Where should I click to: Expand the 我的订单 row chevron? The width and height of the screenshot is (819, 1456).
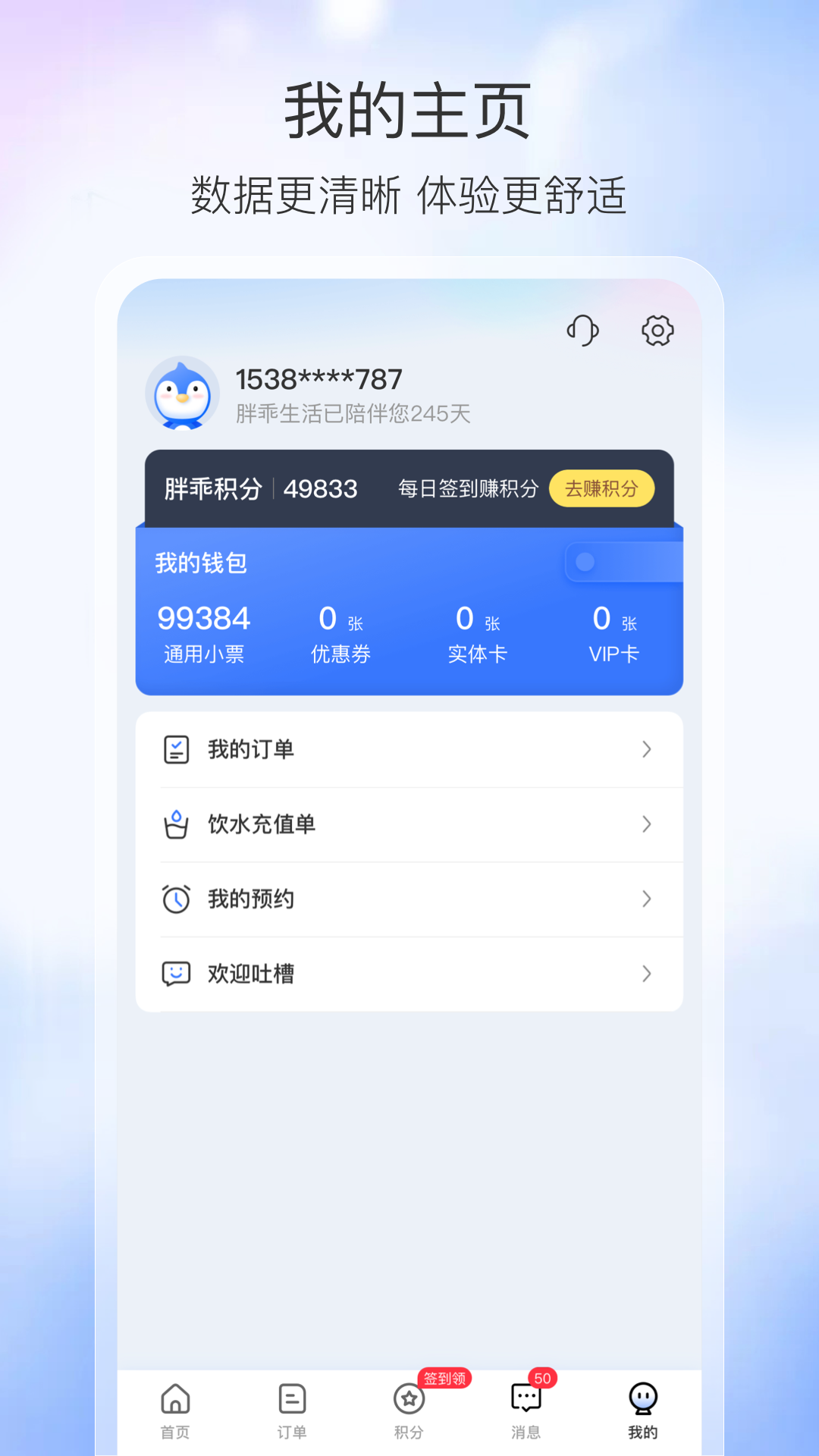click(x=646, y=749)
